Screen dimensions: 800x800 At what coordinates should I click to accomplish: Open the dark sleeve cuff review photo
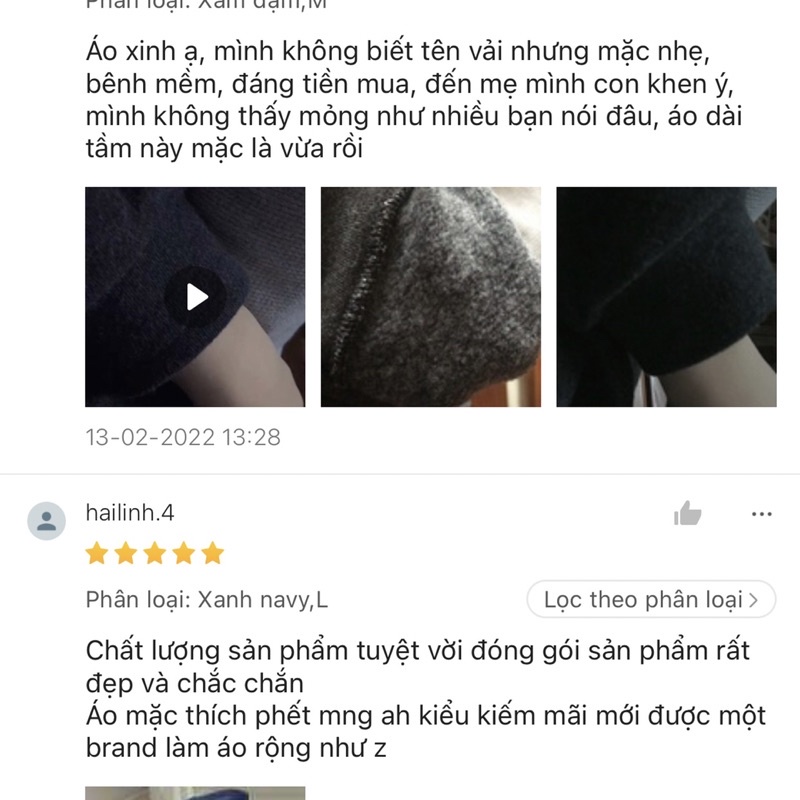[x=666, y=297]
